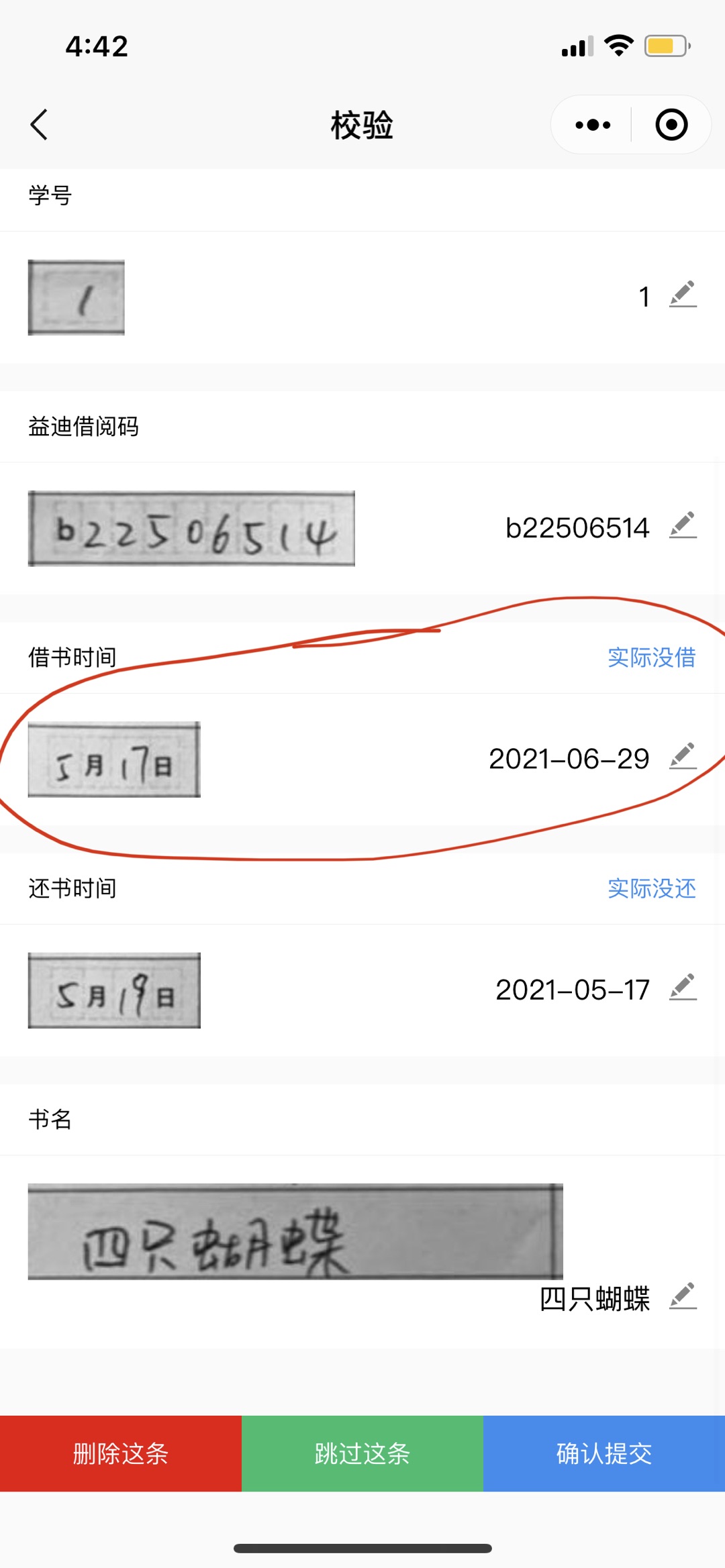Edit the book title 四只蝴蝶
Image resolution: width=725 pixels, height=1568 pixels.
point(683,1298)
